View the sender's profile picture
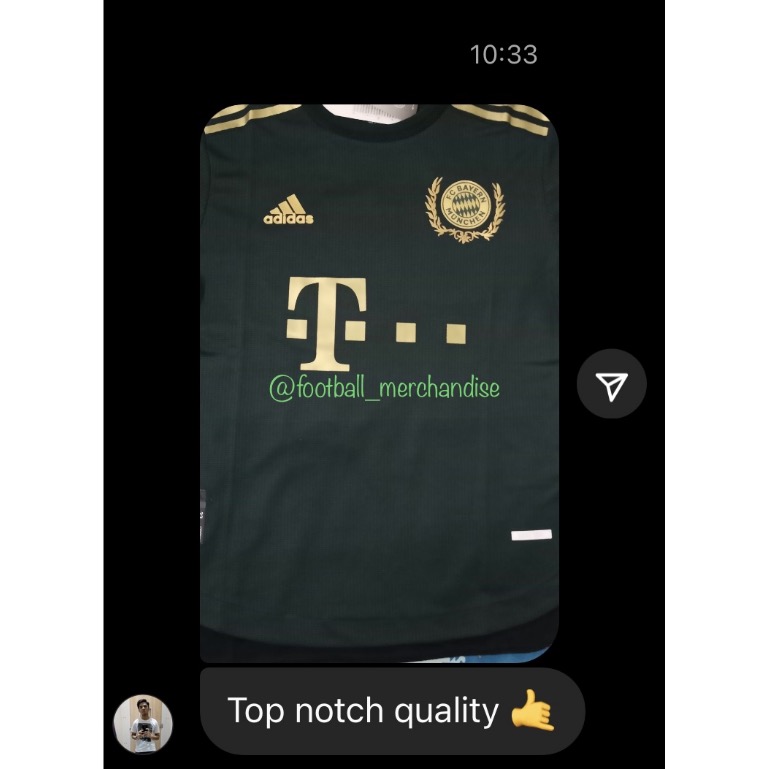 point(143,723)
